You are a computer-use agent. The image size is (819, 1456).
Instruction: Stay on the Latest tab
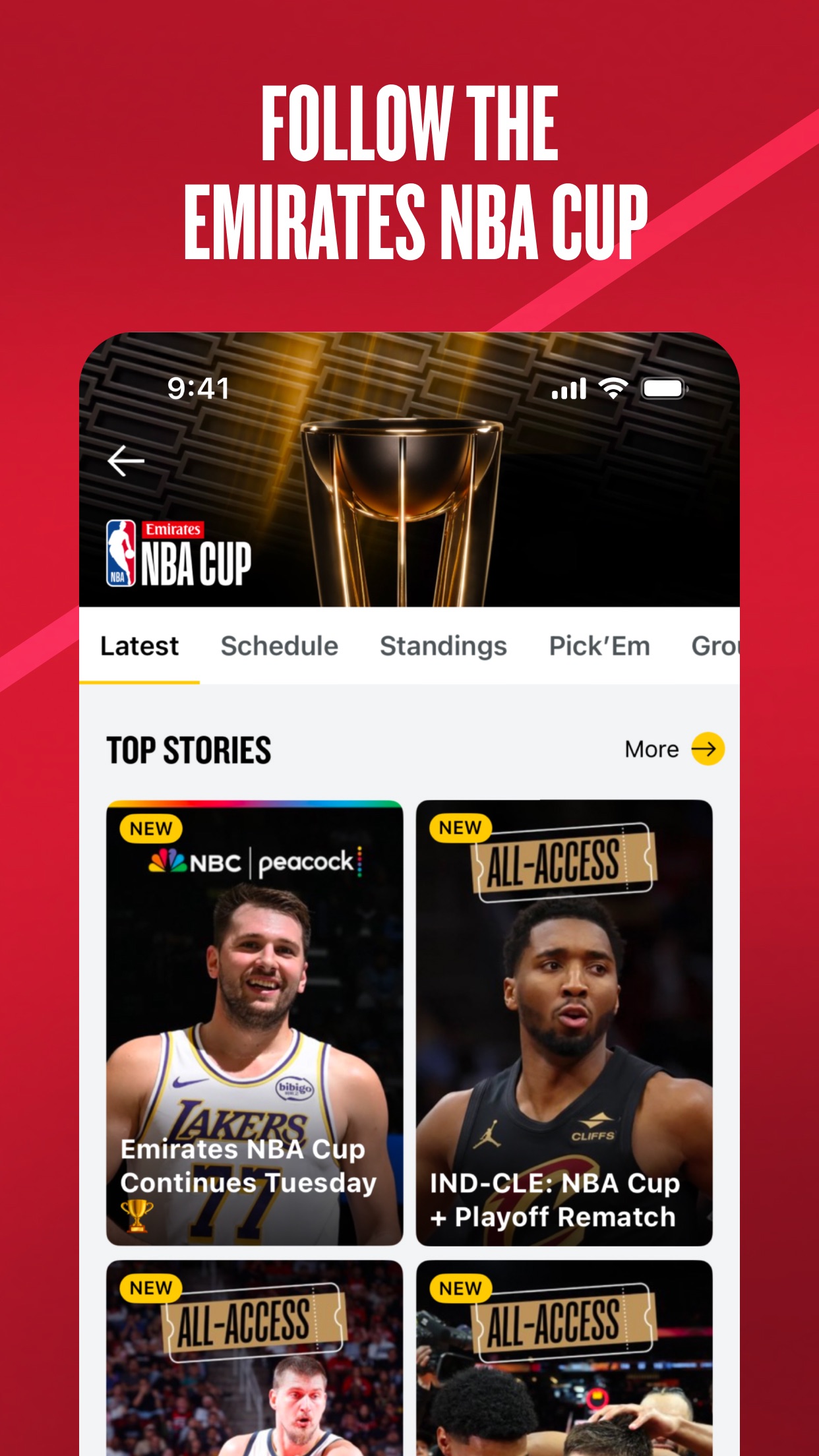pyautogui.click(x=138, y=646)
